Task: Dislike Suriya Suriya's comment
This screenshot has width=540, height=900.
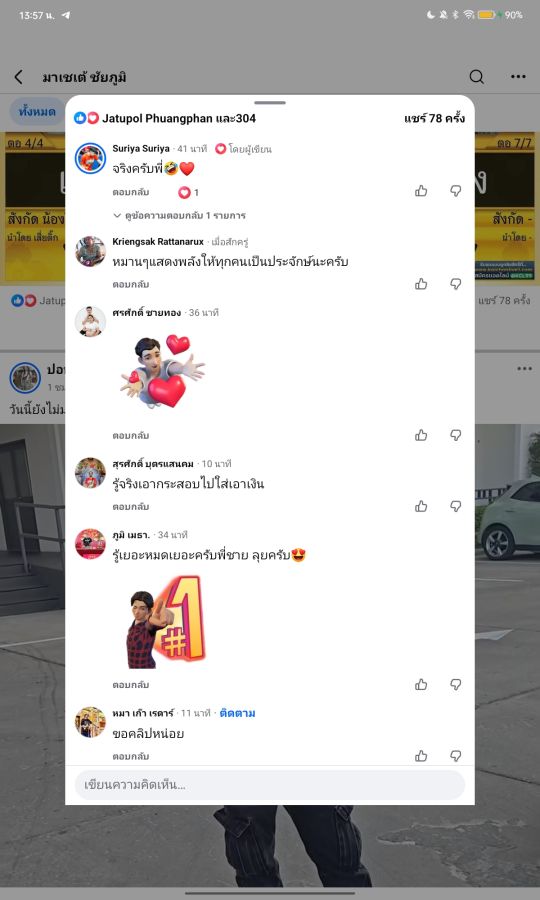Action: click(x=456, y=191)
